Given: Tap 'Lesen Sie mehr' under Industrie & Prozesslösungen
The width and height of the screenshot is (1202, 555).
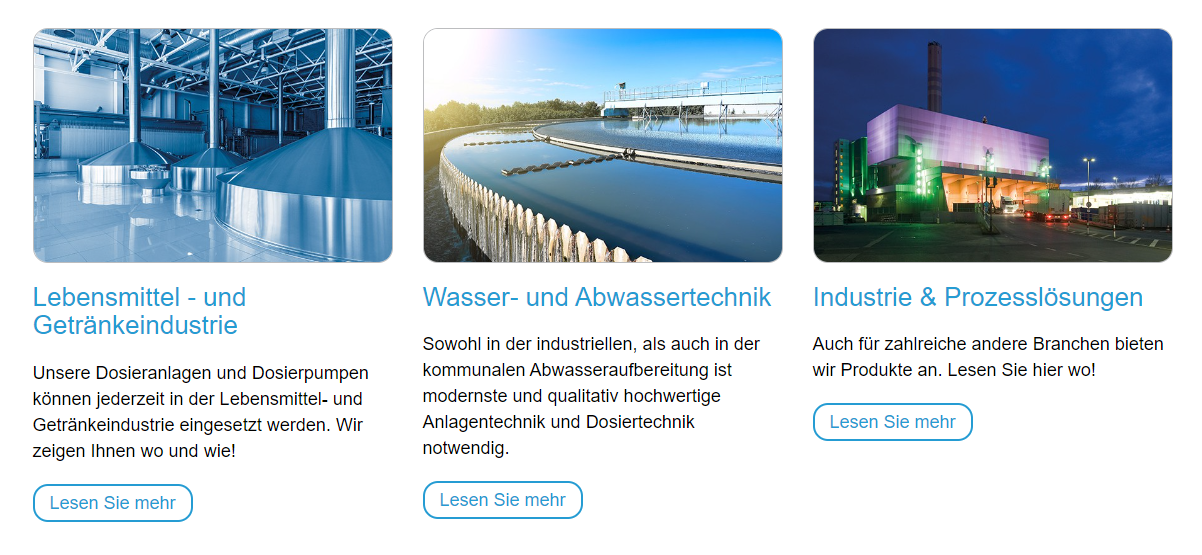Looking at the screenshot, I should (893, 422).
